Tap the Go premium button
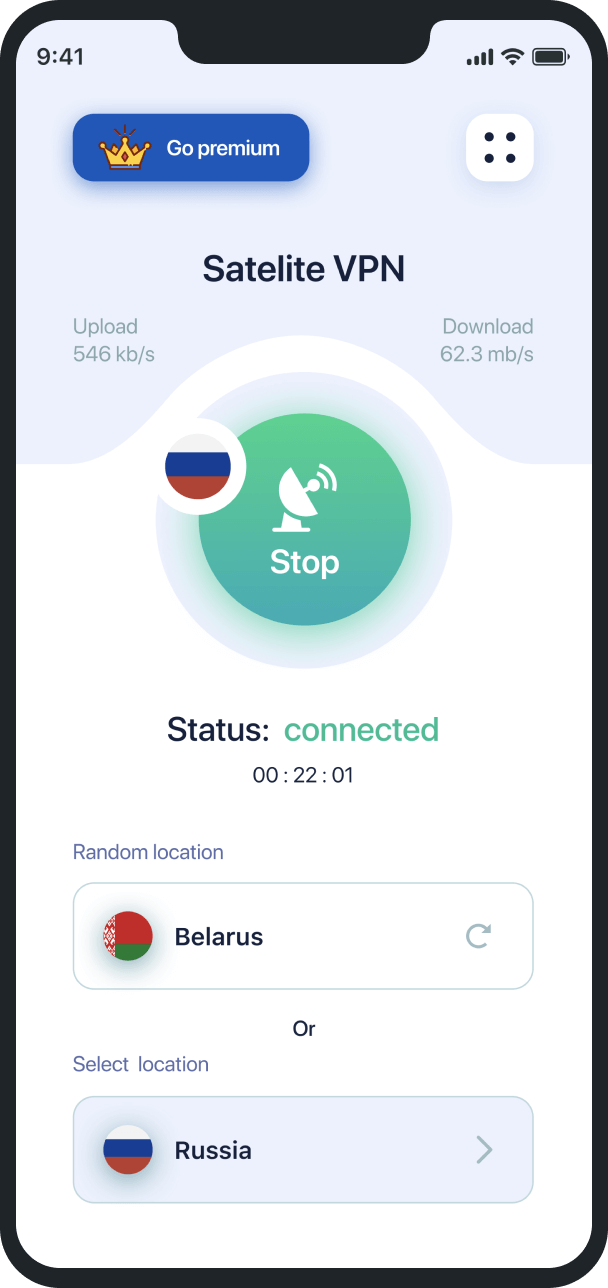 [x=191, y=148]
